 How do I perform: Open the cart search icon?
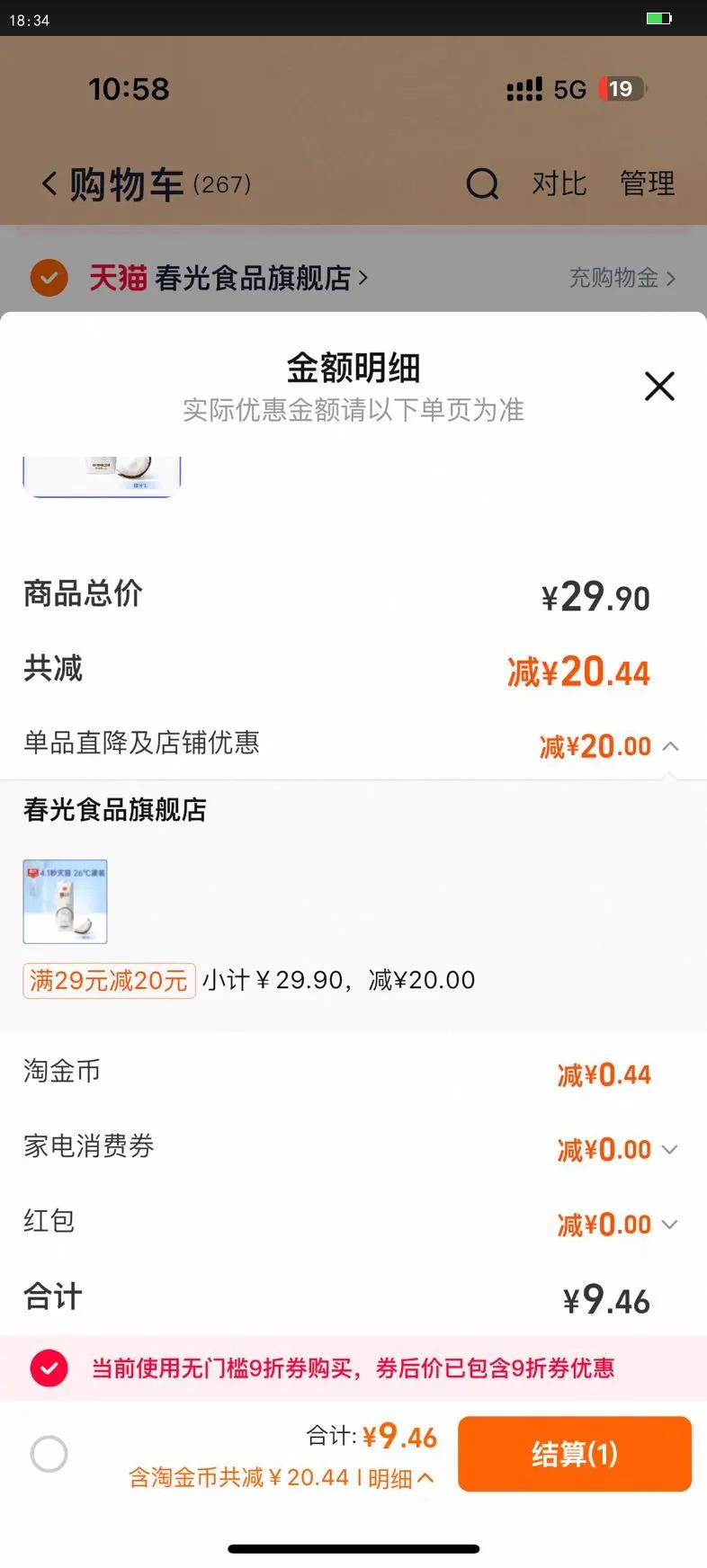482,184
